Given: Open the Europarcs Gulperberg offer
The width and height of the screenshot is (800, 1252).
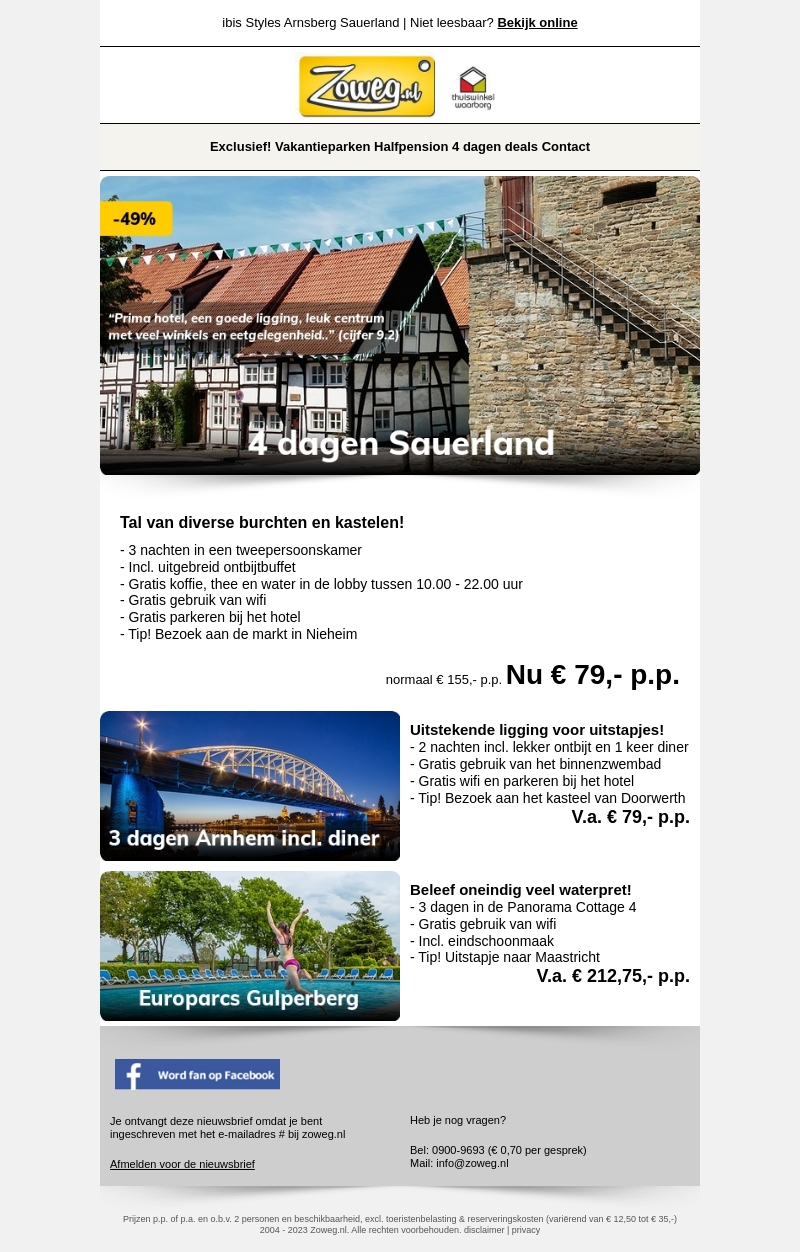Looking at the screenshot, I should tap(250, 946).
